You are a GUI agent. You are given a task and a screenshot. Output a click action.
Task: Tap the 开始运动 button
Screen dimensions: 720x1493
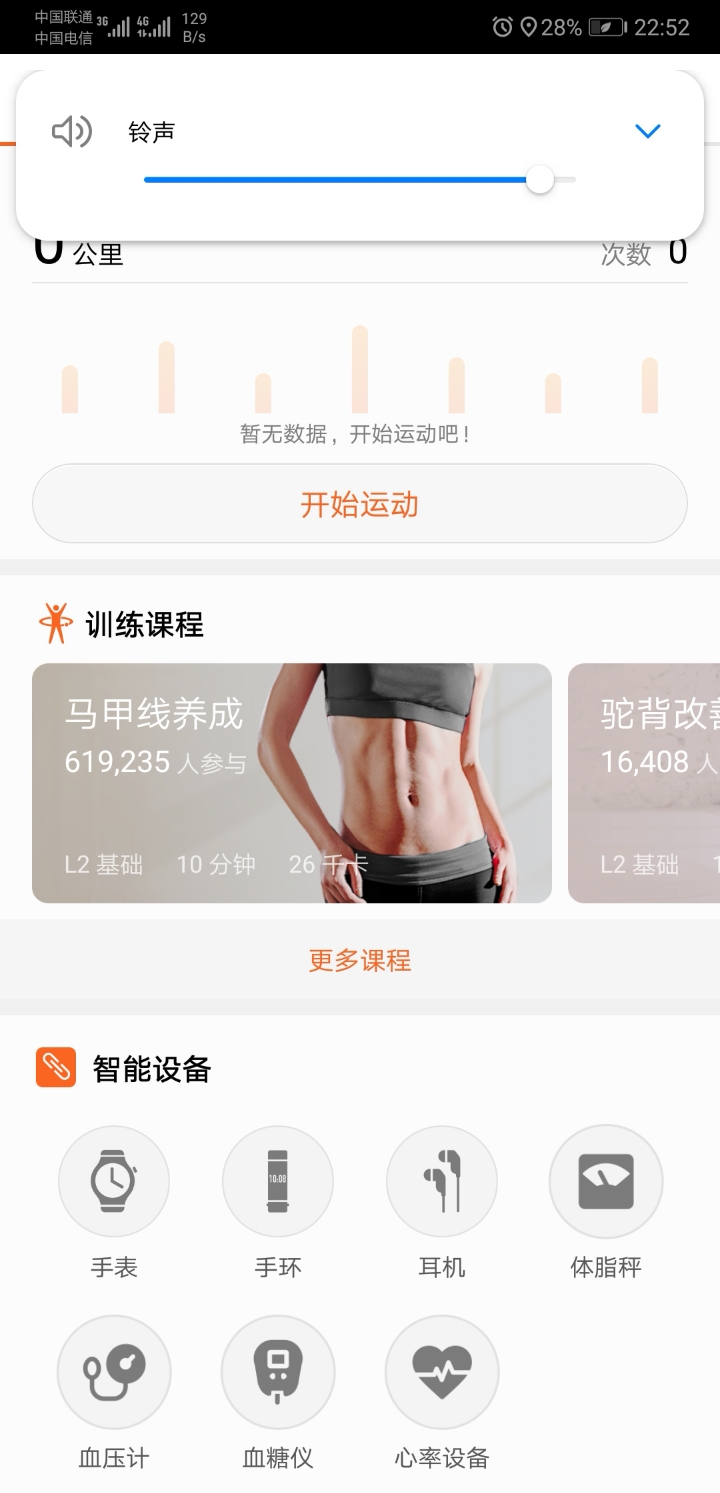click(360, 504)
